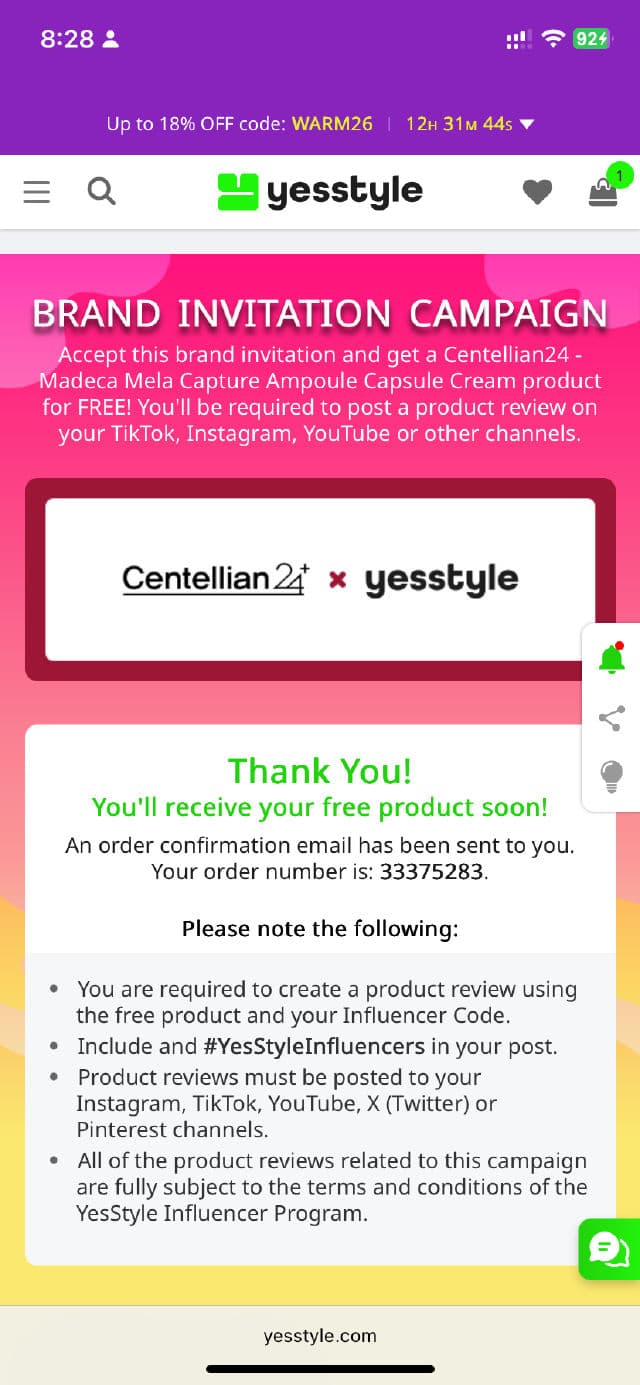Share this campaign page
Screen dimensions: 640x1385
coord(611,718)
